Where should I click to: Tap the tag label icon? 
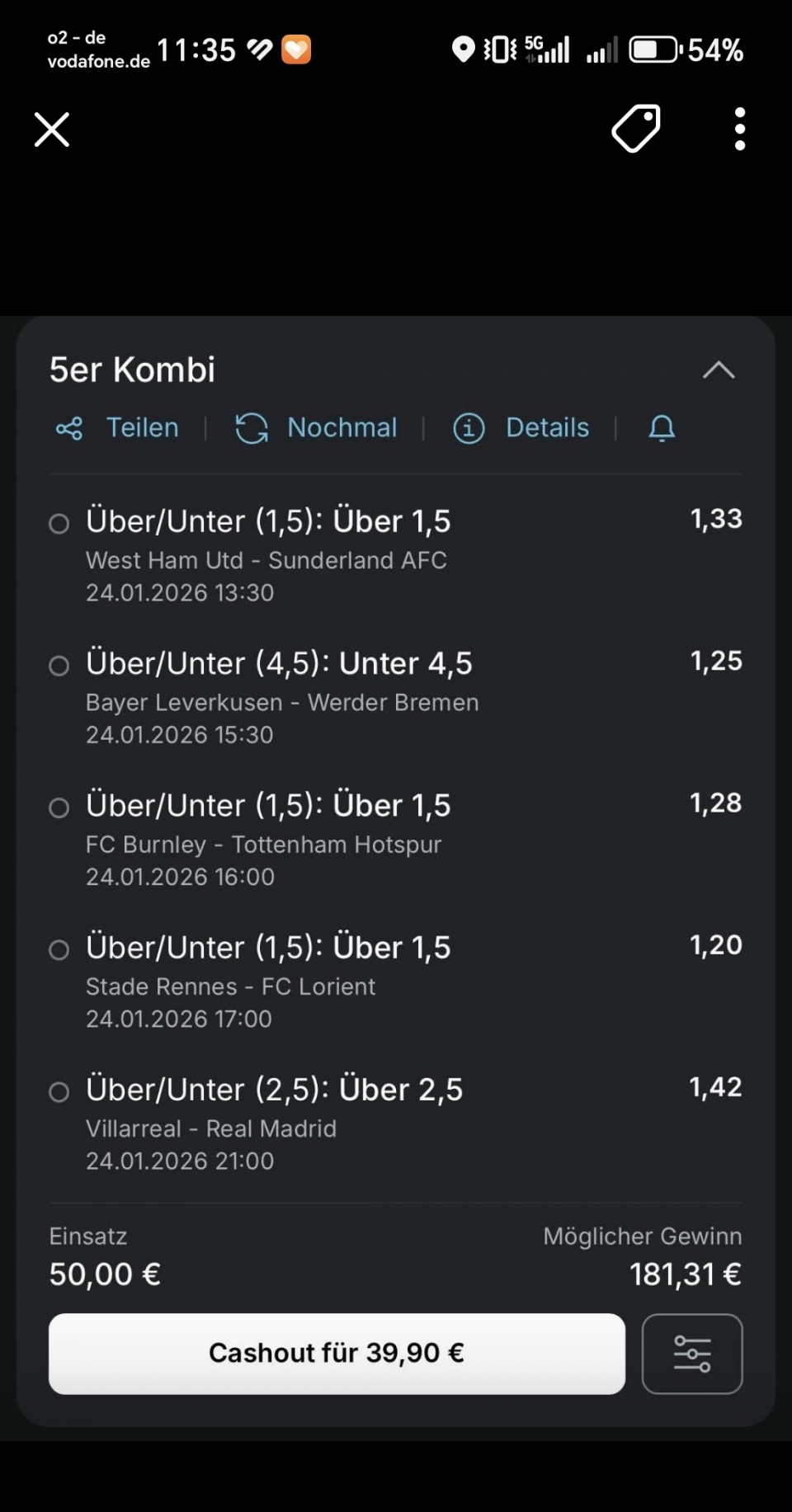636,129
